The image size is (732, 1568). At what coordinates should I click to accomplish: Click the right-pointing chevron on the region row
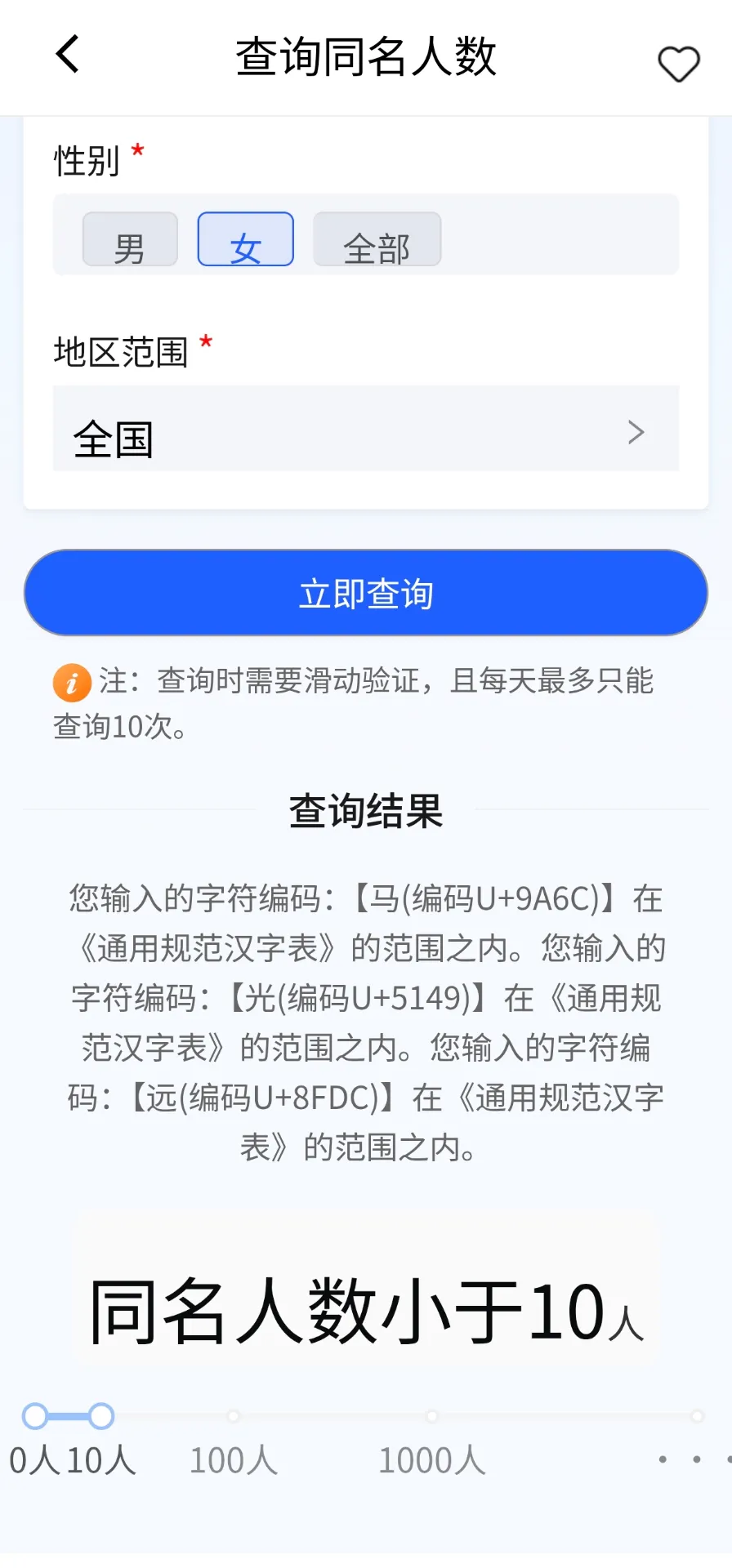636,433
